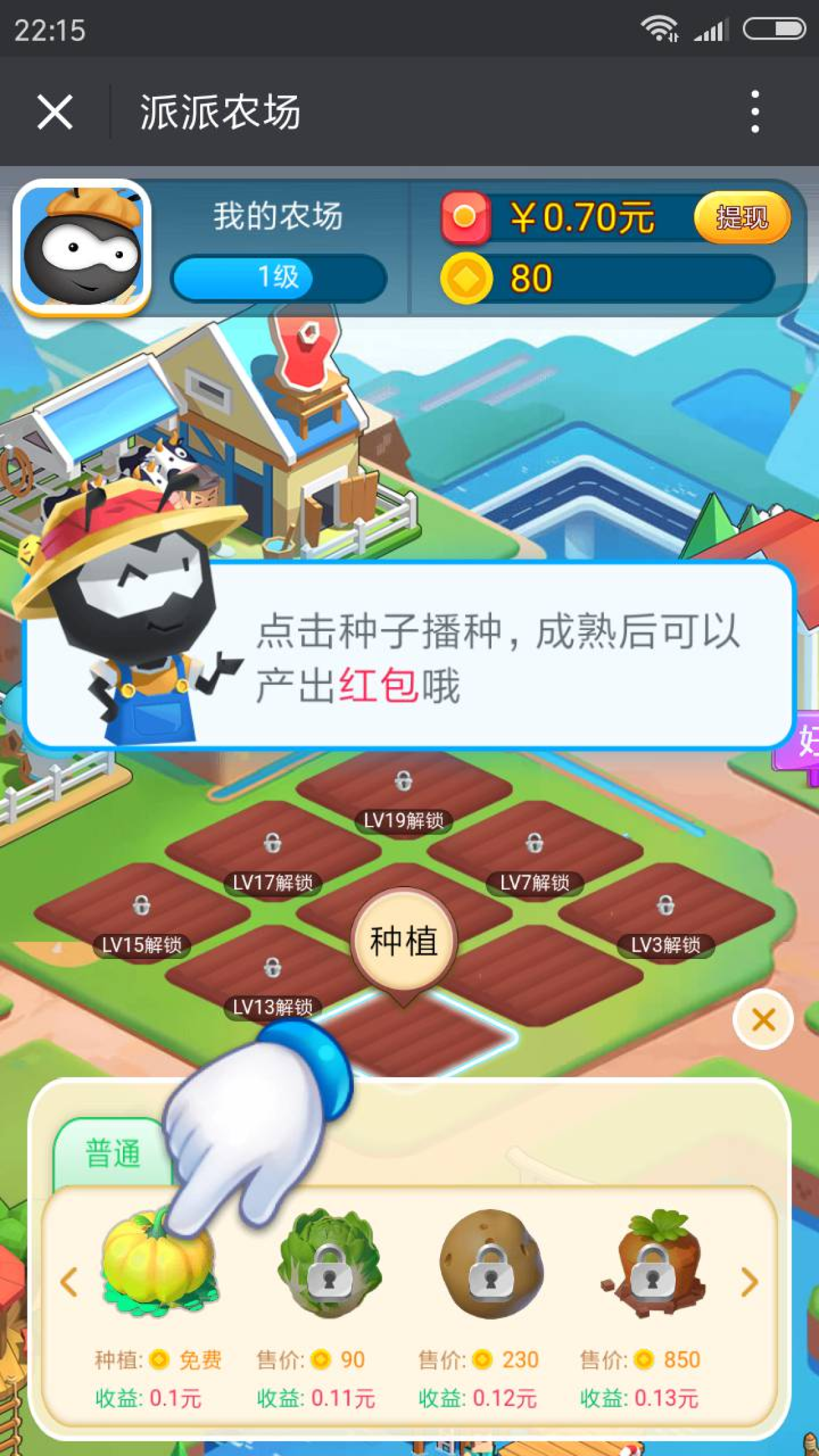Tap the 提现 withdraw button
819x1456 pixels.
[x=742, y=218]
